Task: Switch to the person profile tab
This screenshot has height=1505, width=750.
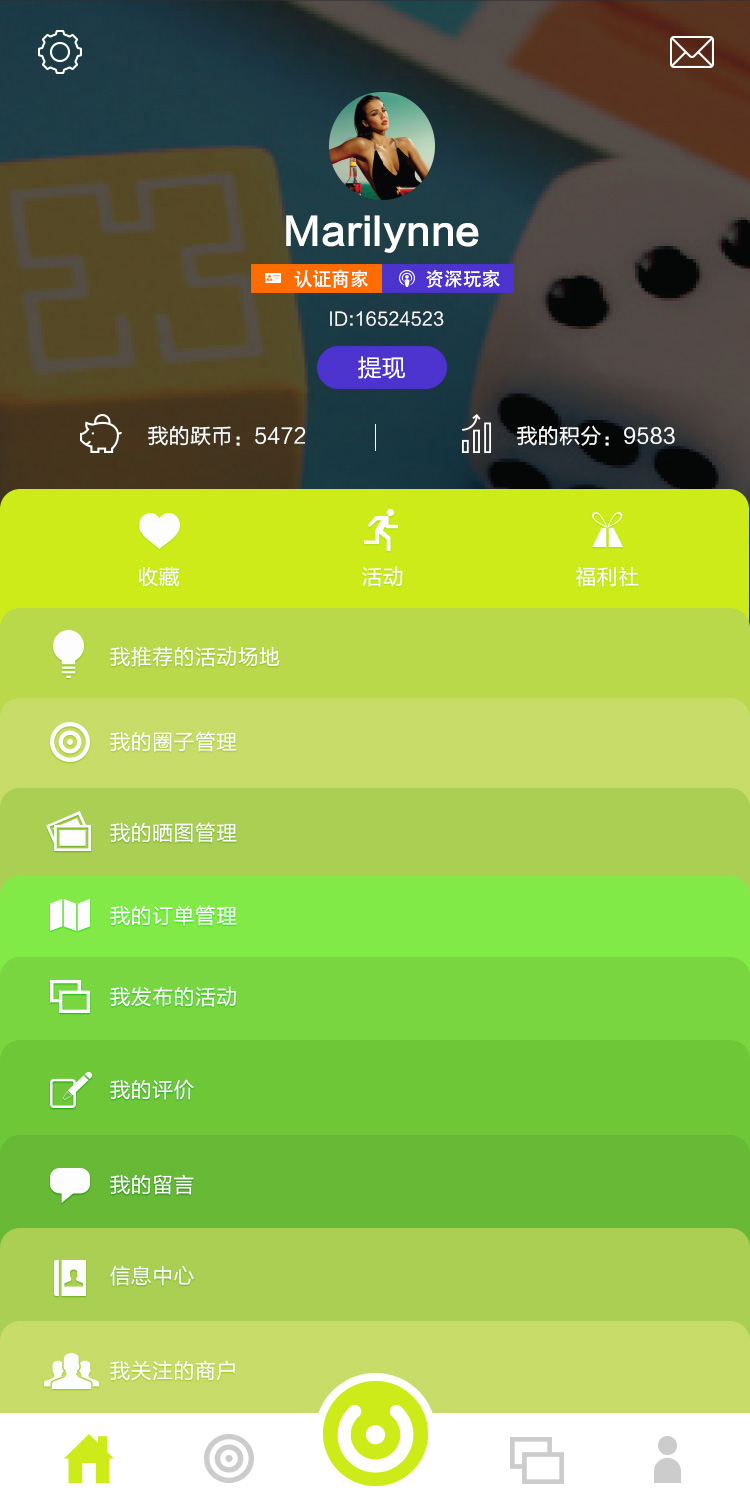Action: click(x=667, y=1459)
